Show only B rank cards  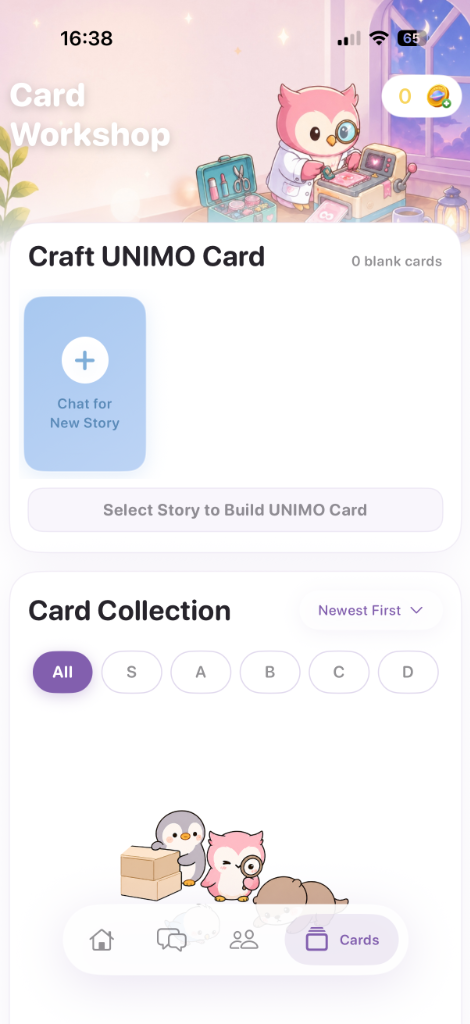coord(270,672)
